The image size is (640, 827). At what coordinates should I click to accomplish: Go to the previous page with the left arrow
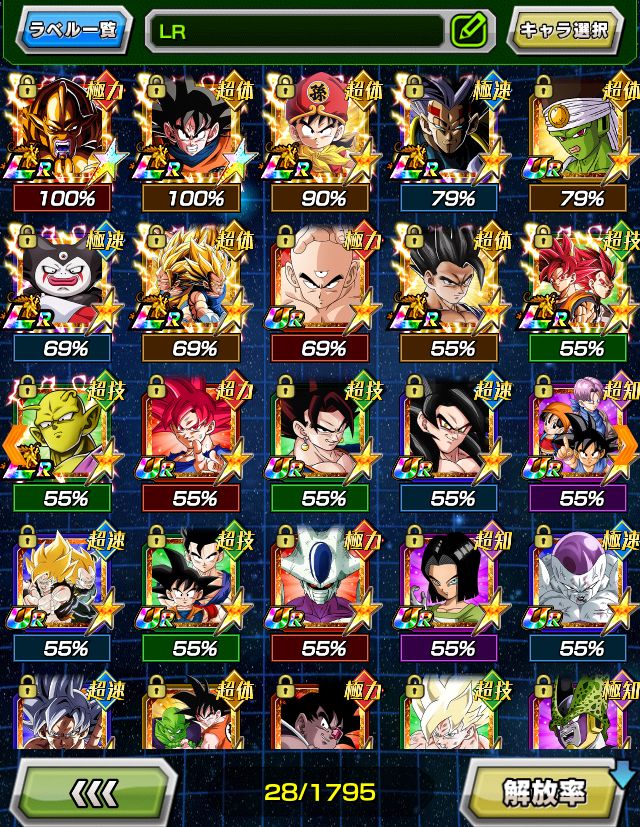tap(14, 442)
